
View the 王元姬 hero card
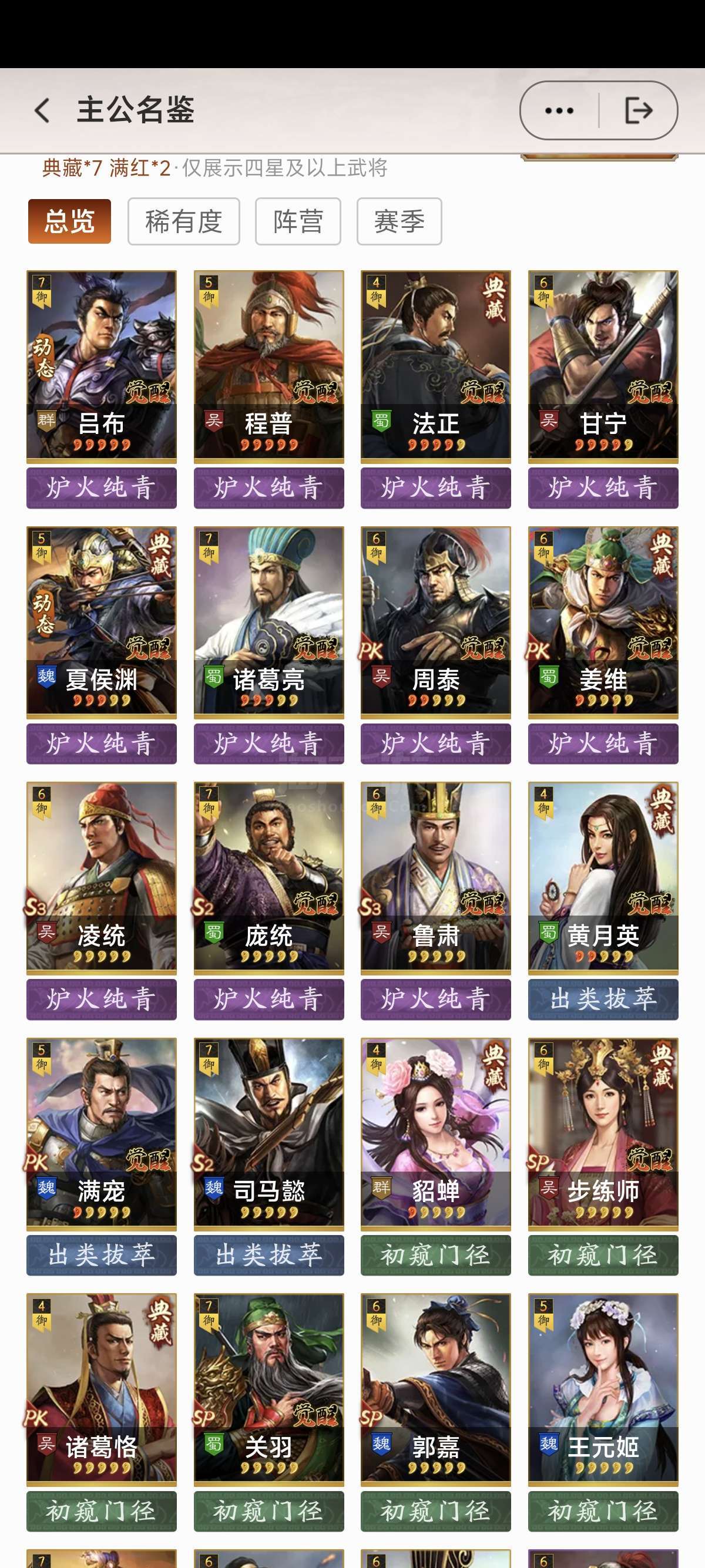[x=603, y=1388]
